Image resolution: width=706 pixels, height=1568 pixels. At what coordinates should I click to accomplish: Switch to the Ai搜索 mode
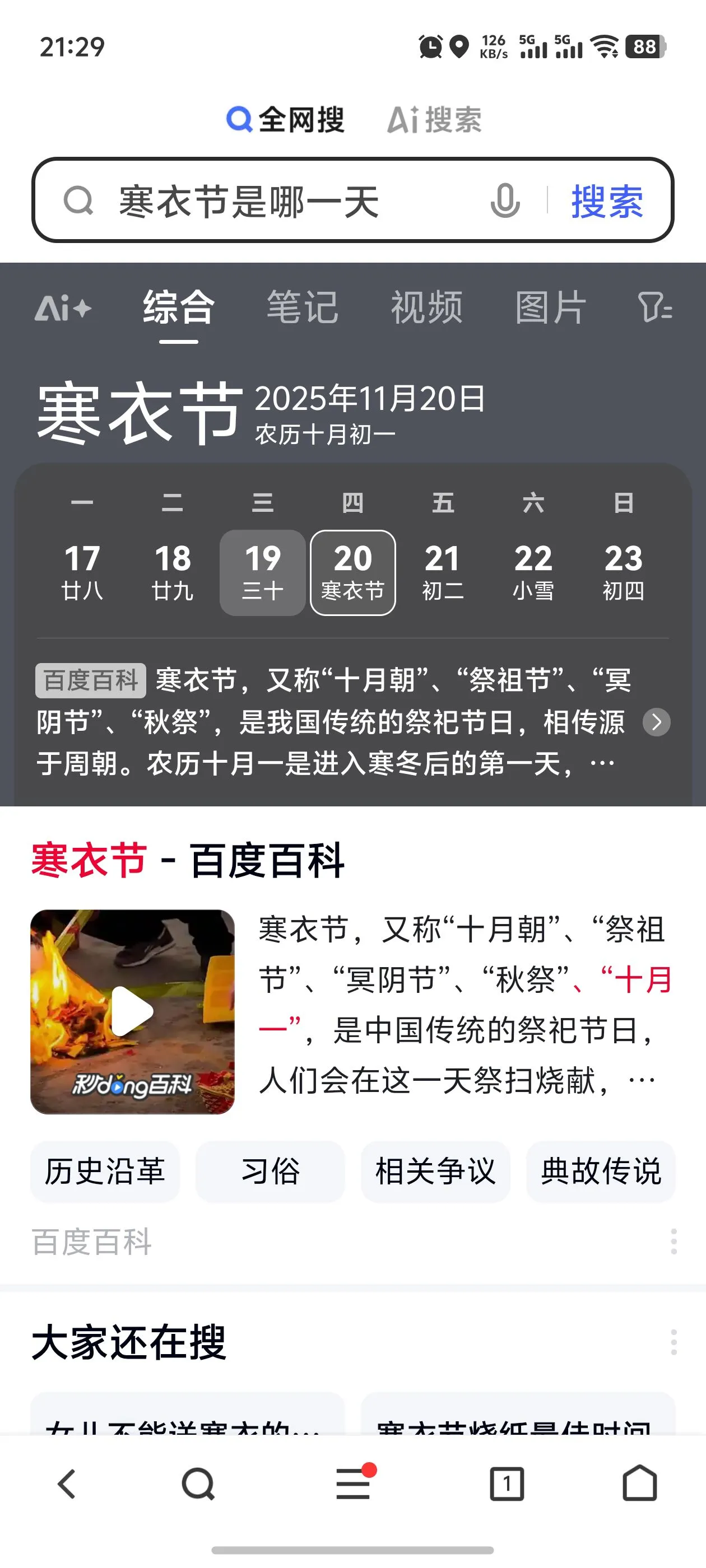click(434, 119)
